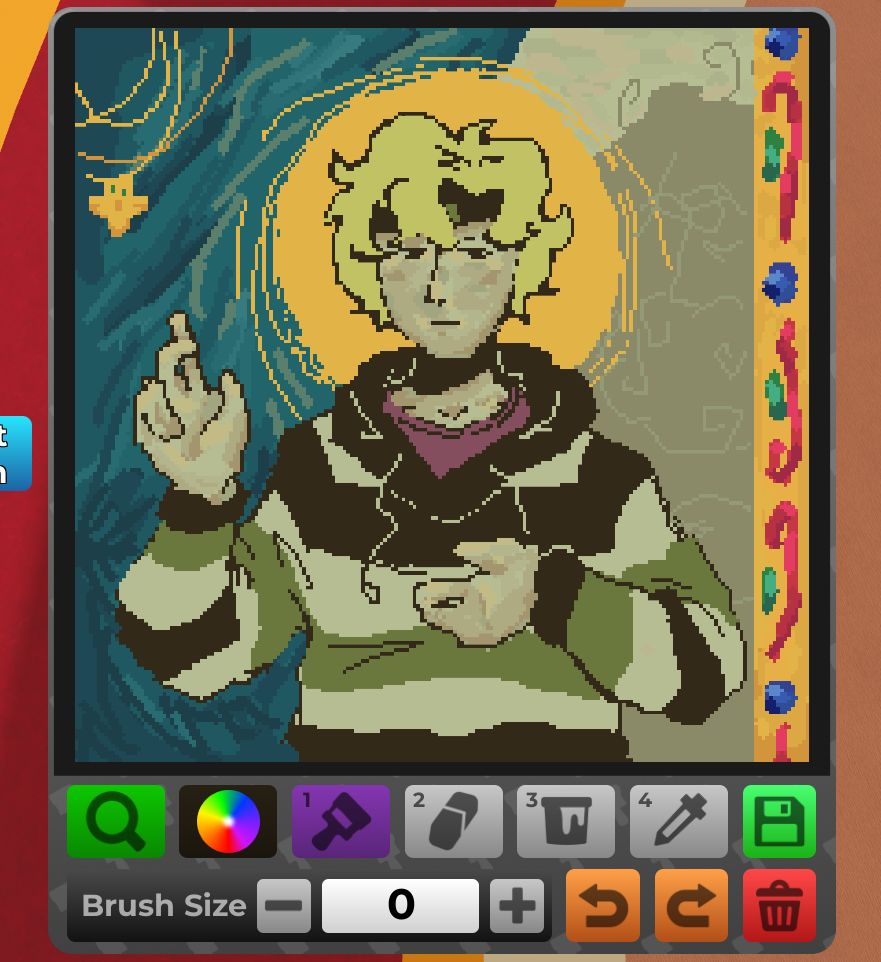
Task: Clear the canvas with the trash button
Action: (779, 906)
